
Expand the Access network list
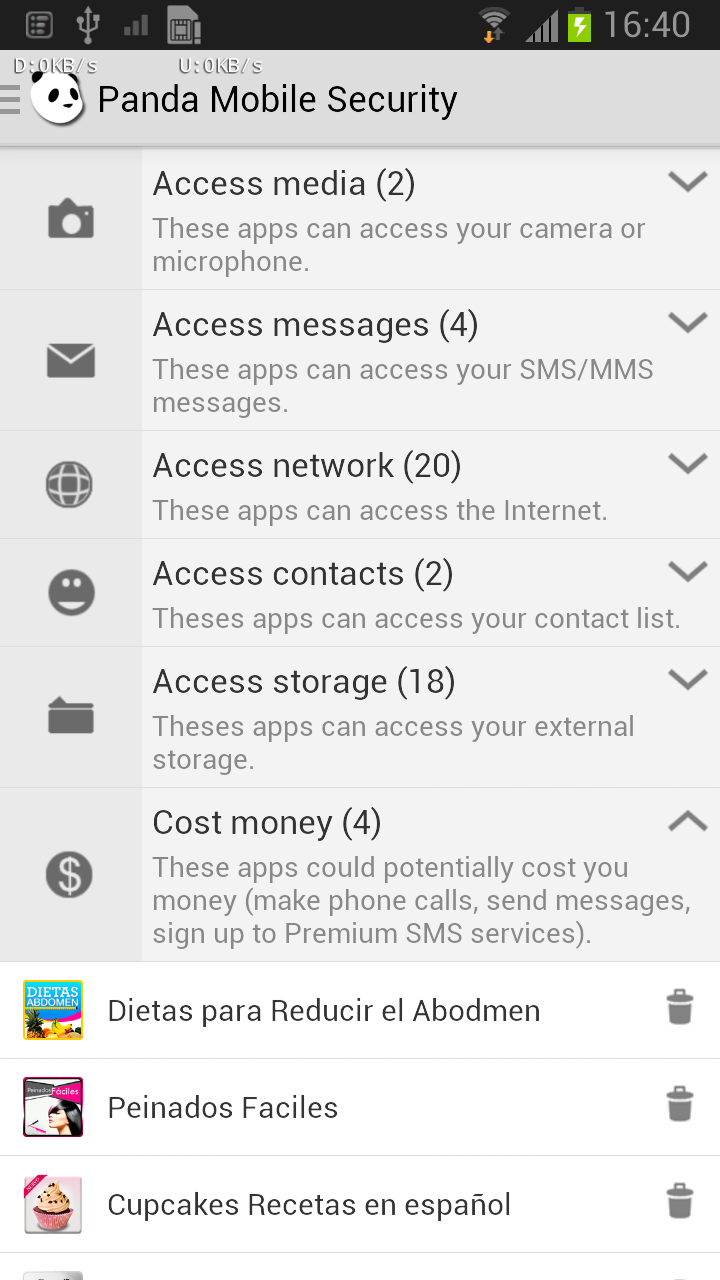(688, 464)
